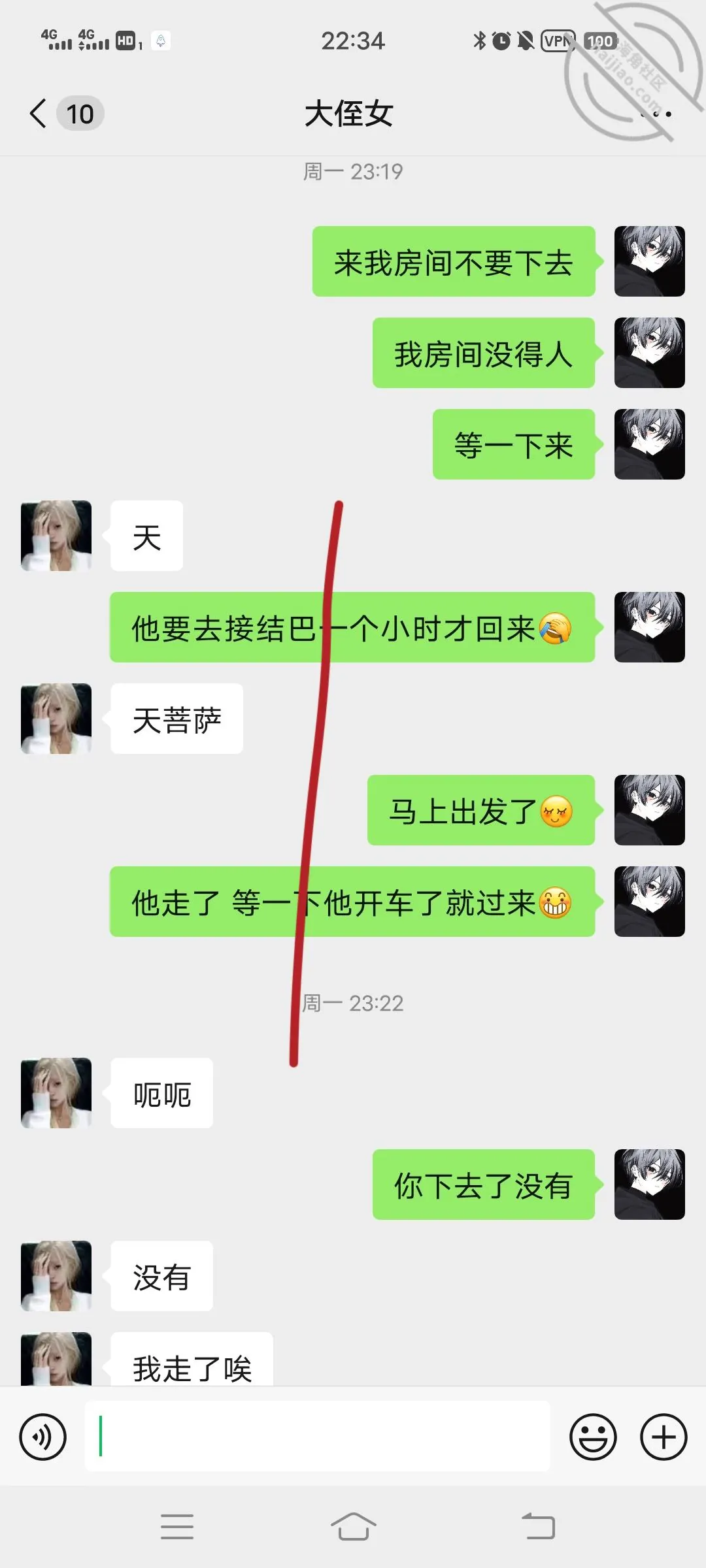Open the emoji sticker panel
The image size is (706, 1568).
(x=593, y=1437)
